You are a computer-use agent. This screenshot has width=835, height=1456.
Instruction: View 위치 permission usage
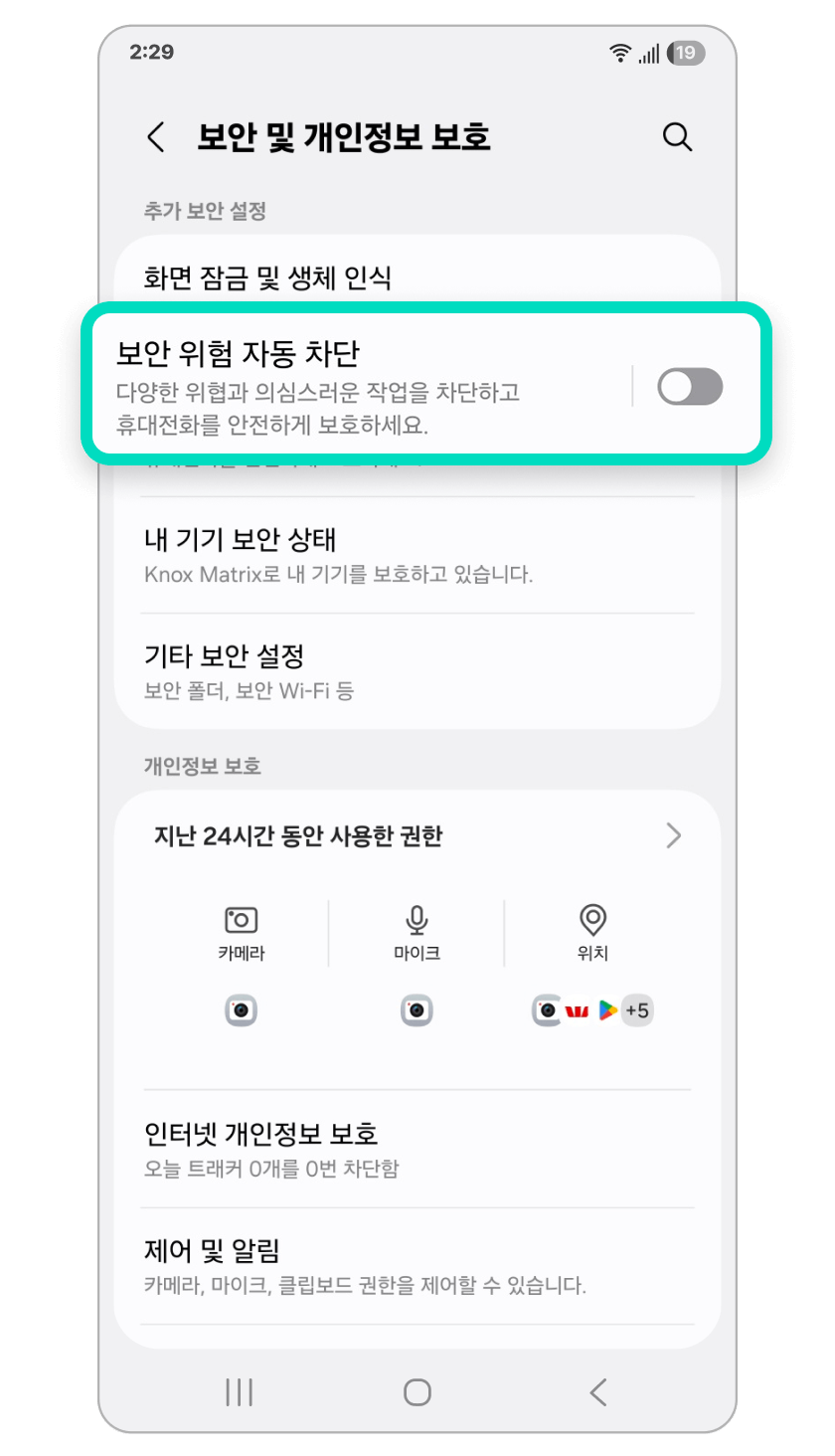coord(592,934)
